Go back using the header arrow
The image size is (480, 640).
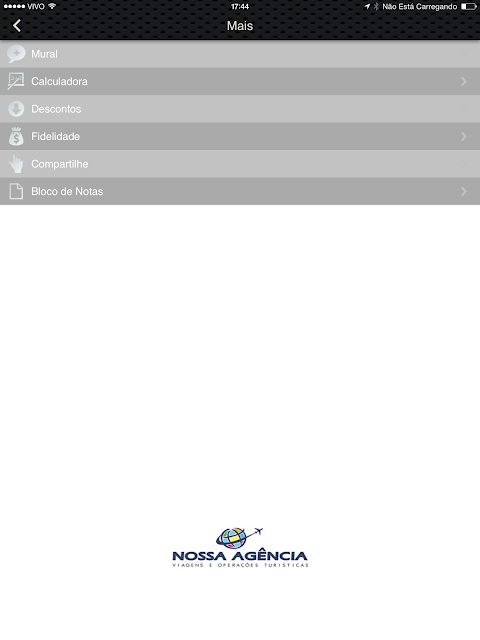17,26
